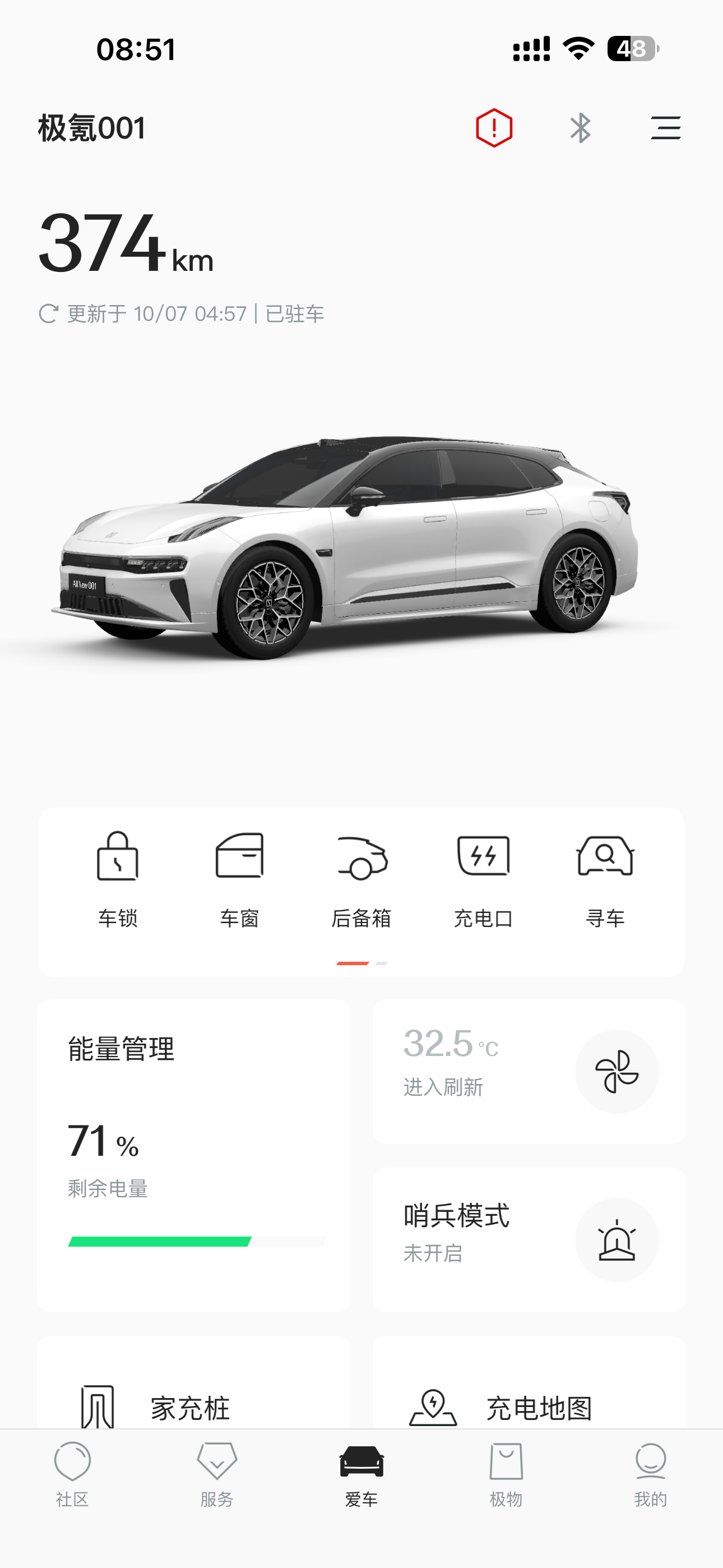Tap the climate fan button
Image resolution: width=723 pixels, height=1568 pixels.
coord(617,1071)
